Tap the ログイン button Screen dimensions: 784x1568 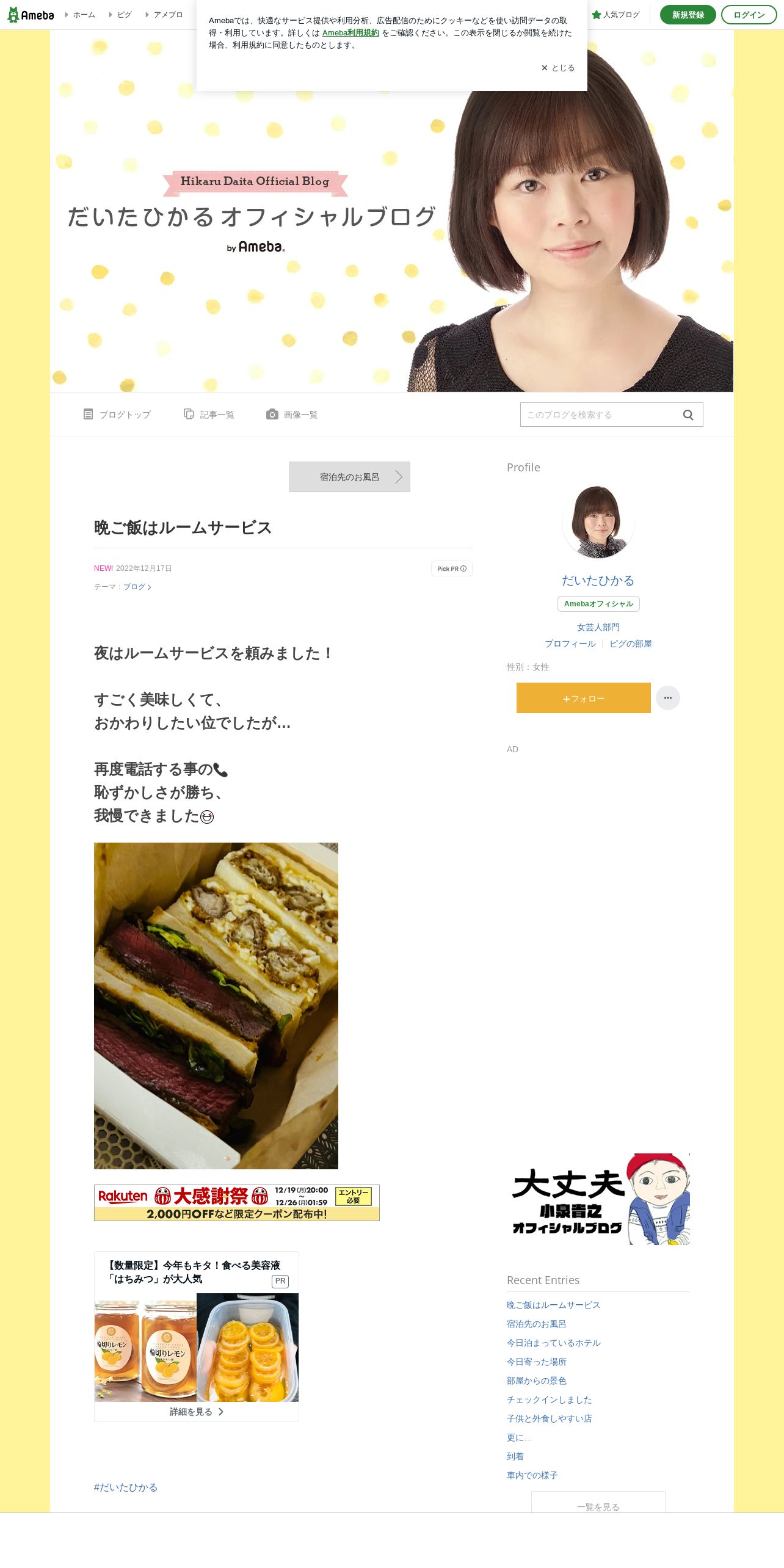[749, 15]
